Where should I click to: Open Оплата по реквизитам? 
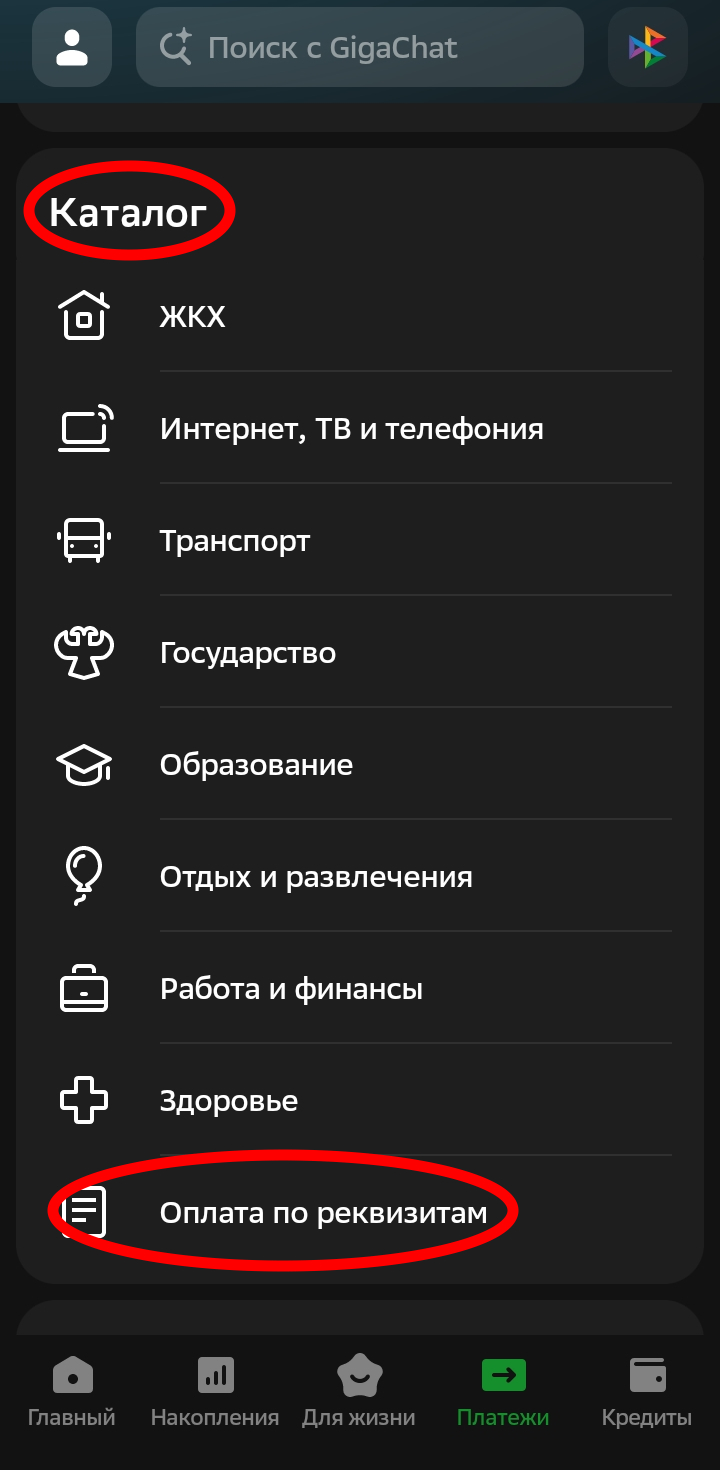(360, 1212)
